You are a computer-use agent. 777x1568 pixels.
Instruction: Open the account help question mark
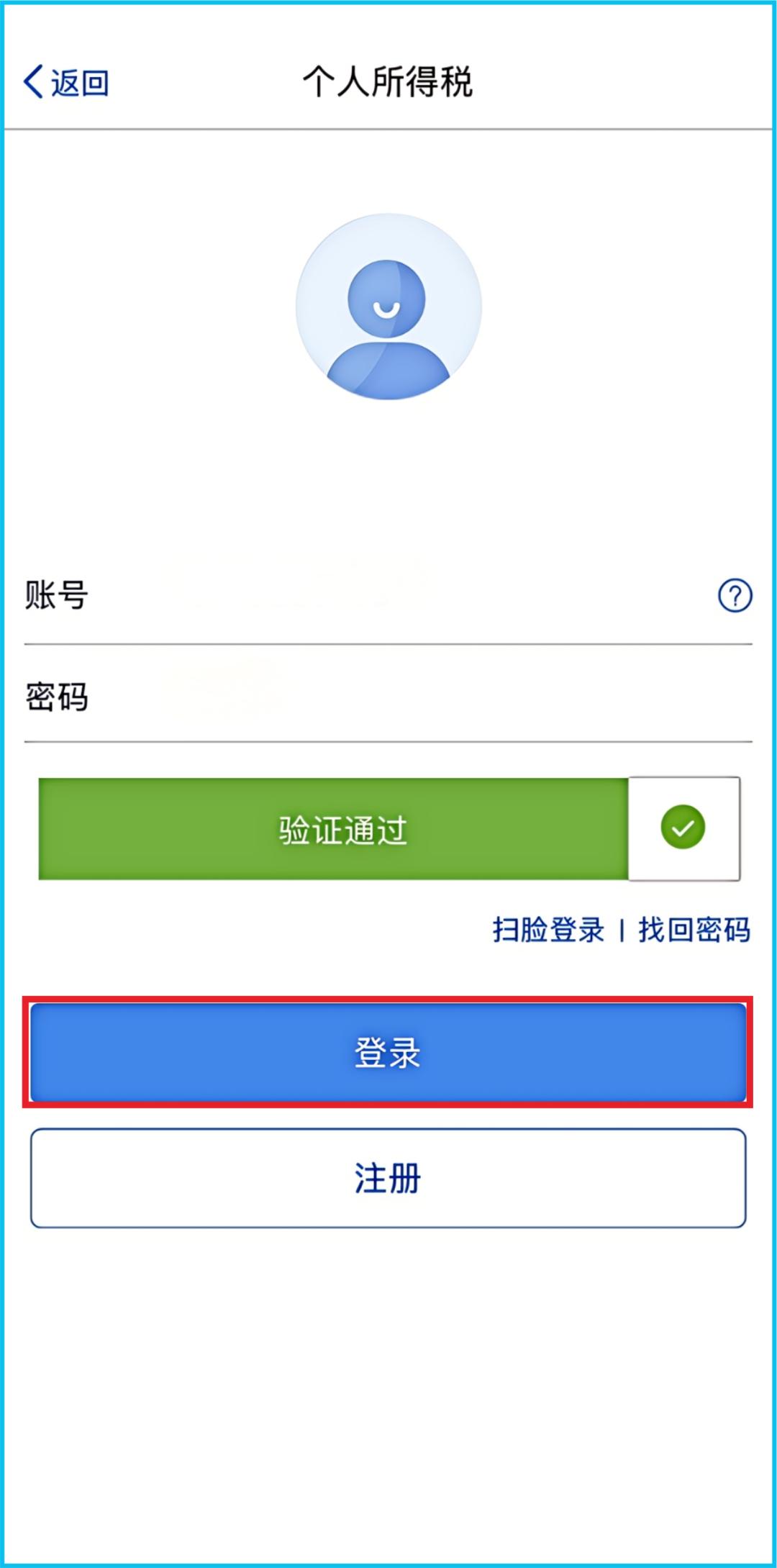[735, 596]
